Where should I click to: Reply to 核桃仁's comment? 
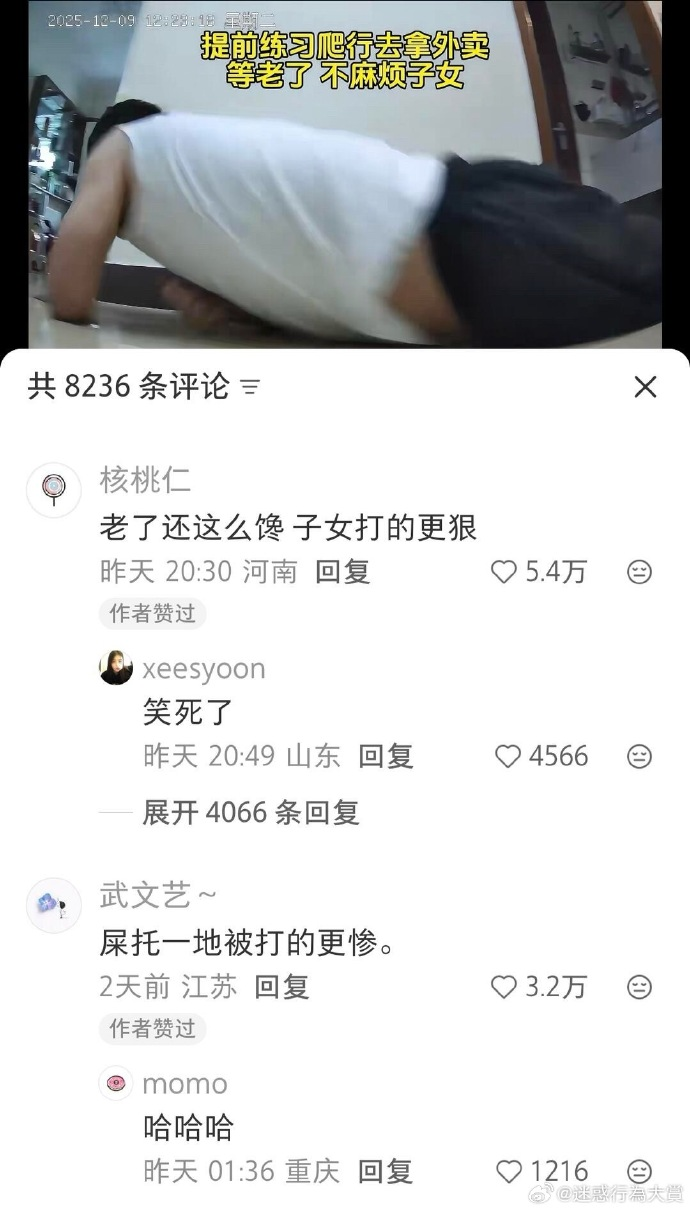point(342,571)
